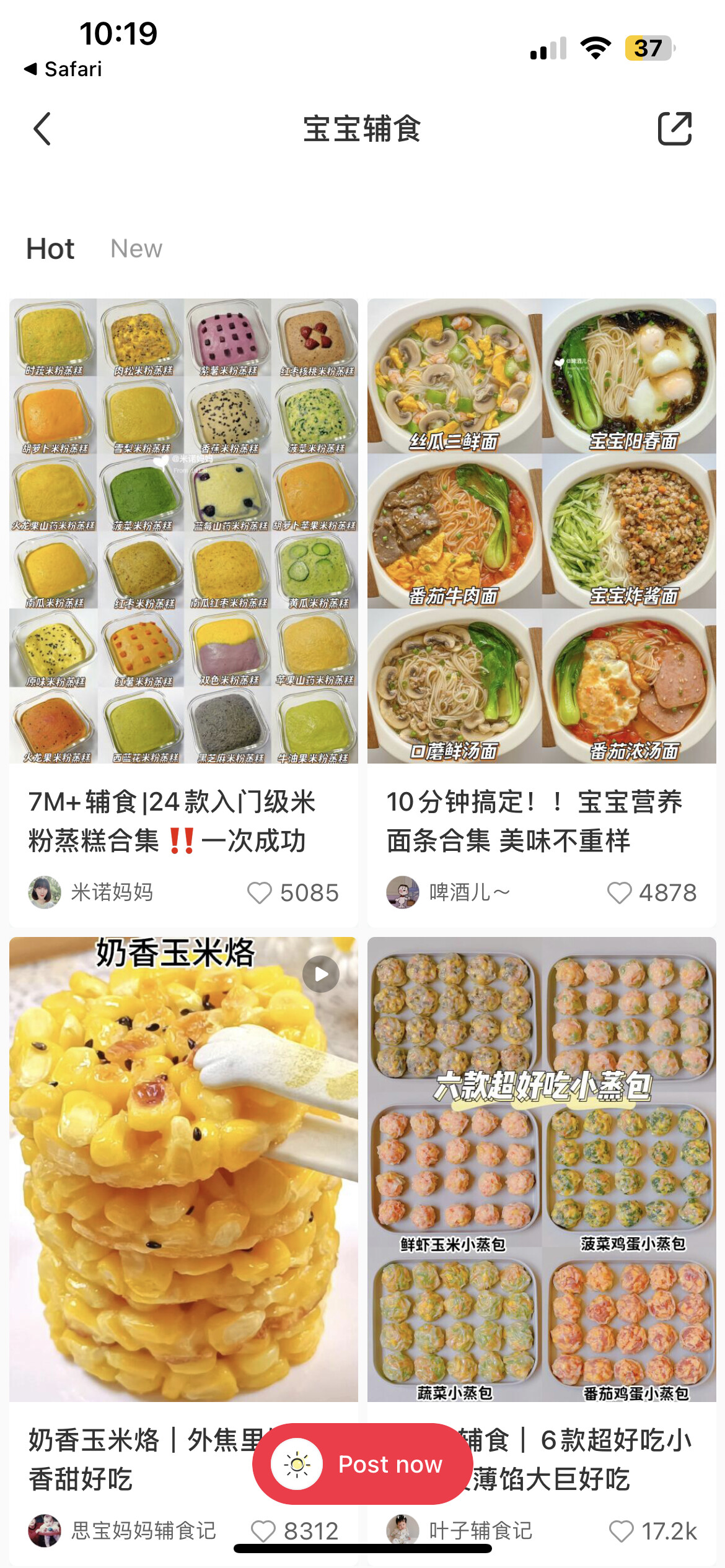The height and width of the screenshot is (1568, 725).
Task: Open the 六款超好吃小蒸包 post
Action: [542, 1169]
